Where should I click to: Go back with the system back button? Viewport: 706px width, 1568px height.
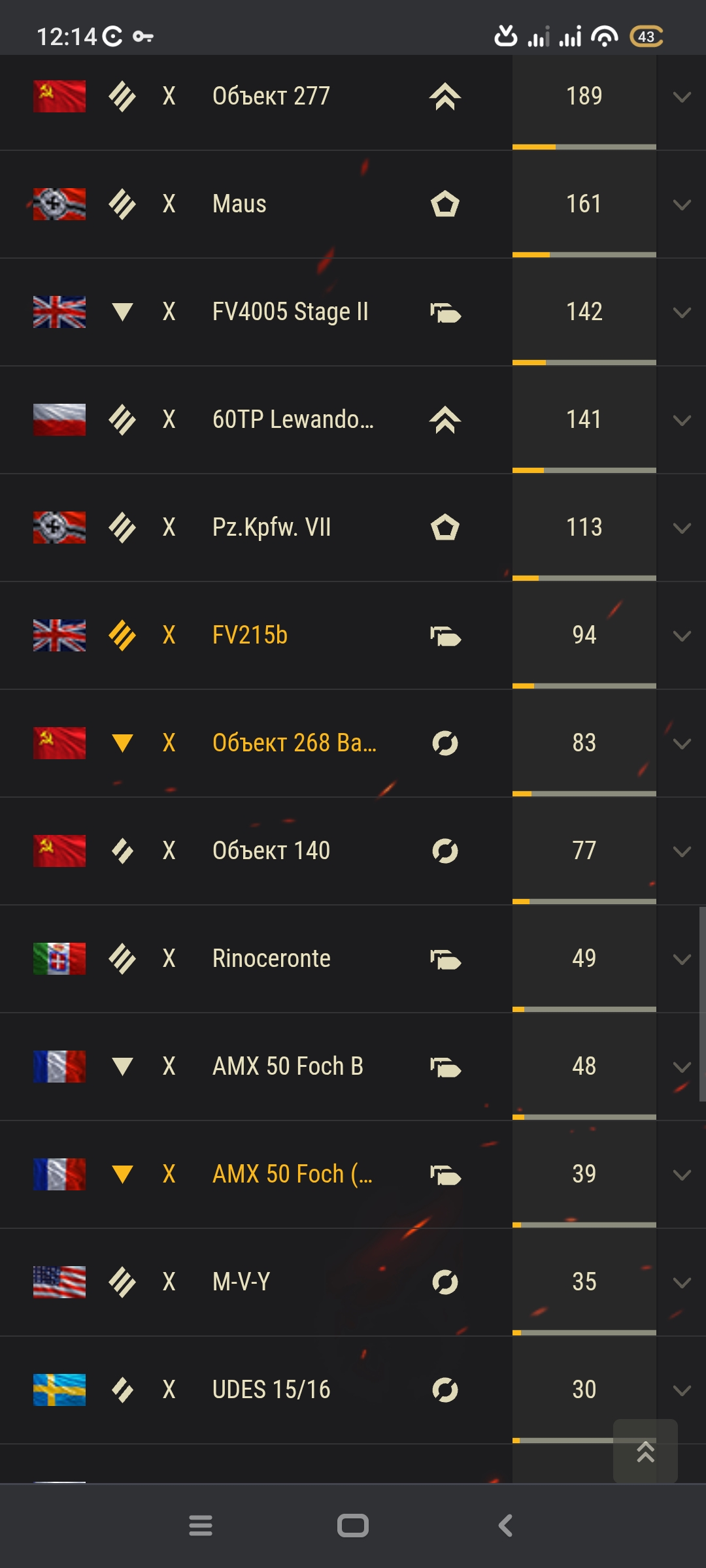click(505, 1526)
